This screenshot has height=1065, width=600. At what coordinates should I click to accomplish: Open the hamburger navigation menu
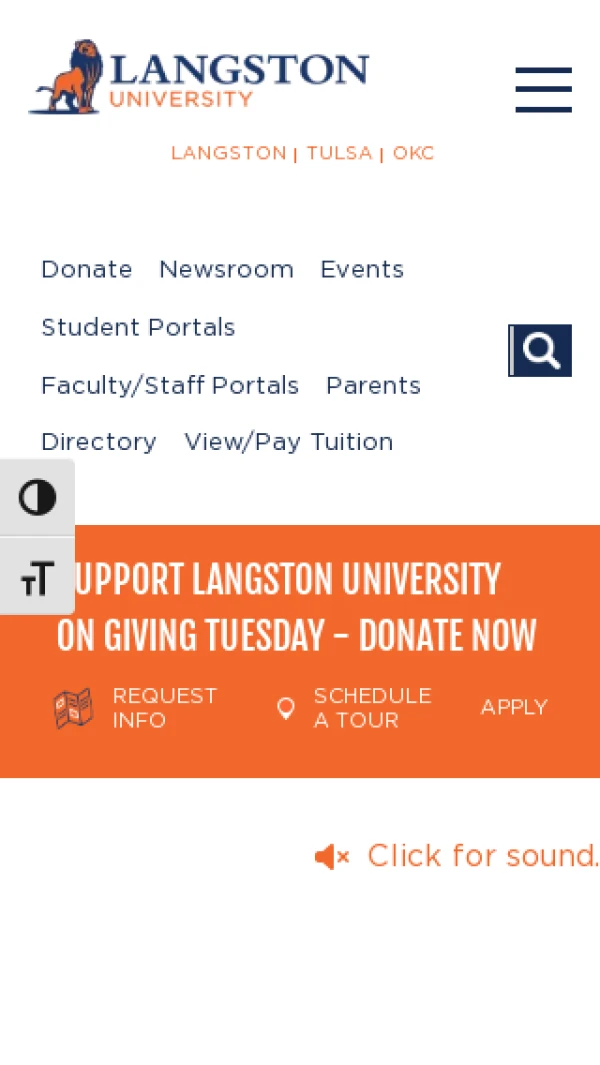pos(543,90)
